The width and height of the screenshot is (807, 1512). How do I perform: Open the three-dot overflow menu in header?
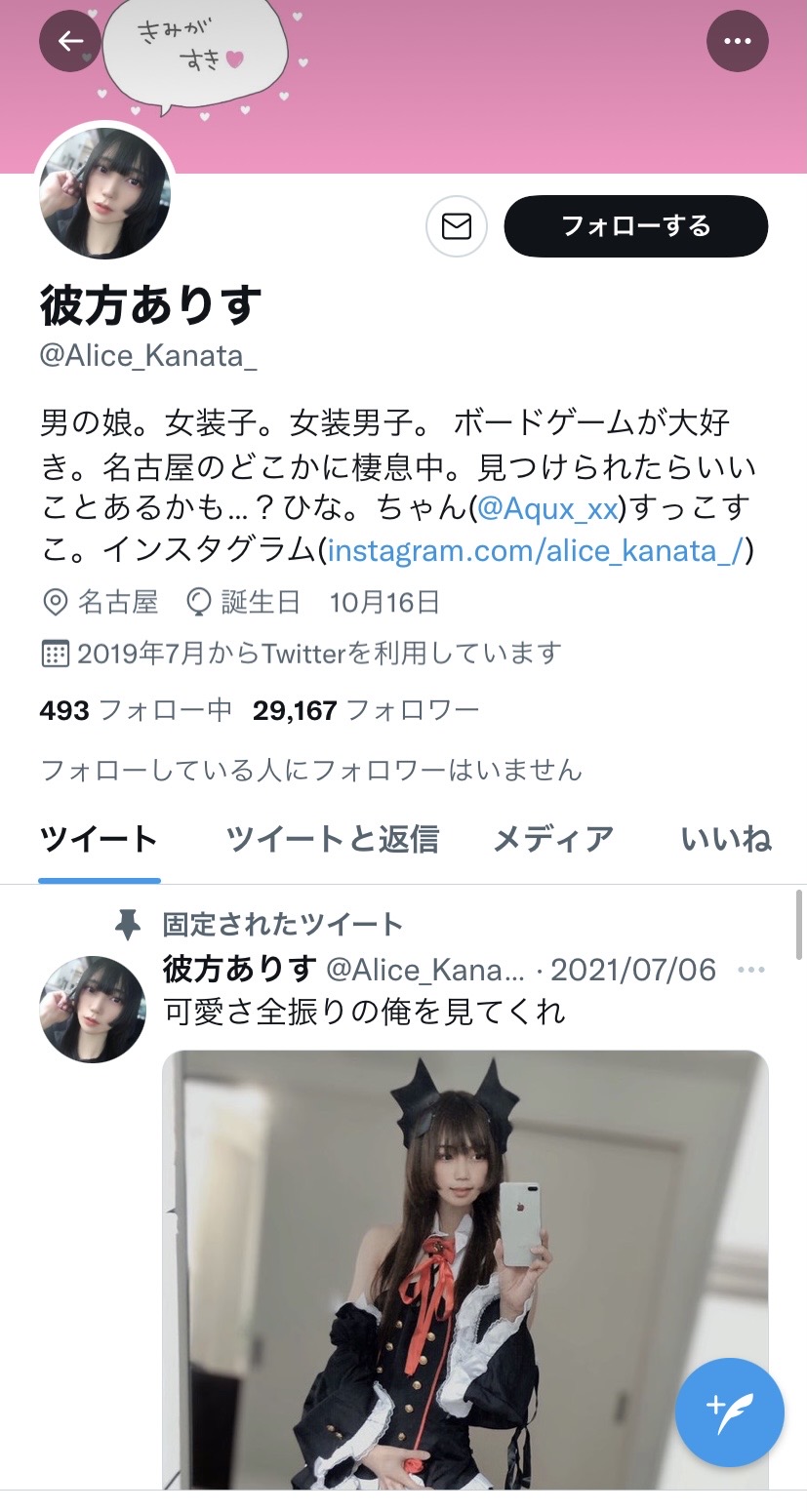point(737,41)
